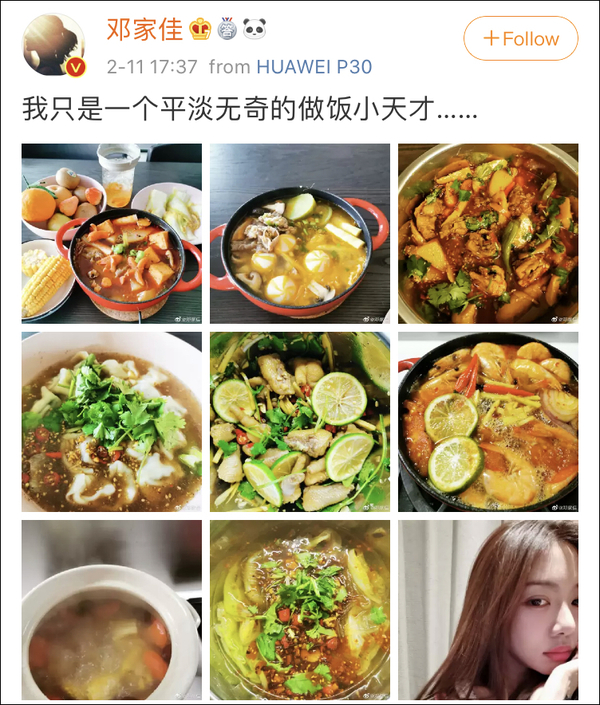Open the shrimp soup with lime photo

tap(488, 421)
